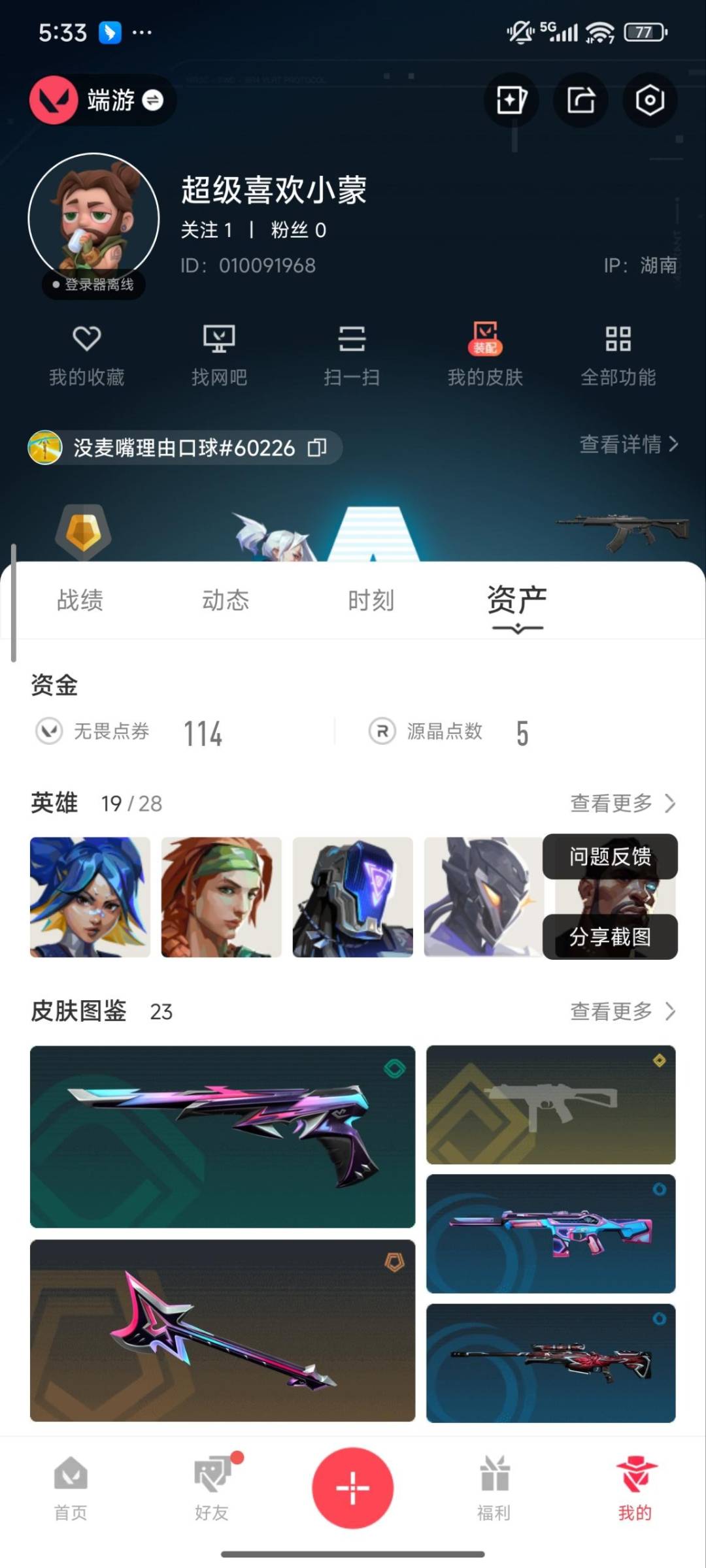Switch to the 战绩 tab
The height and width of the screenshot is (1568, 706).
click(x=80, y=600)
